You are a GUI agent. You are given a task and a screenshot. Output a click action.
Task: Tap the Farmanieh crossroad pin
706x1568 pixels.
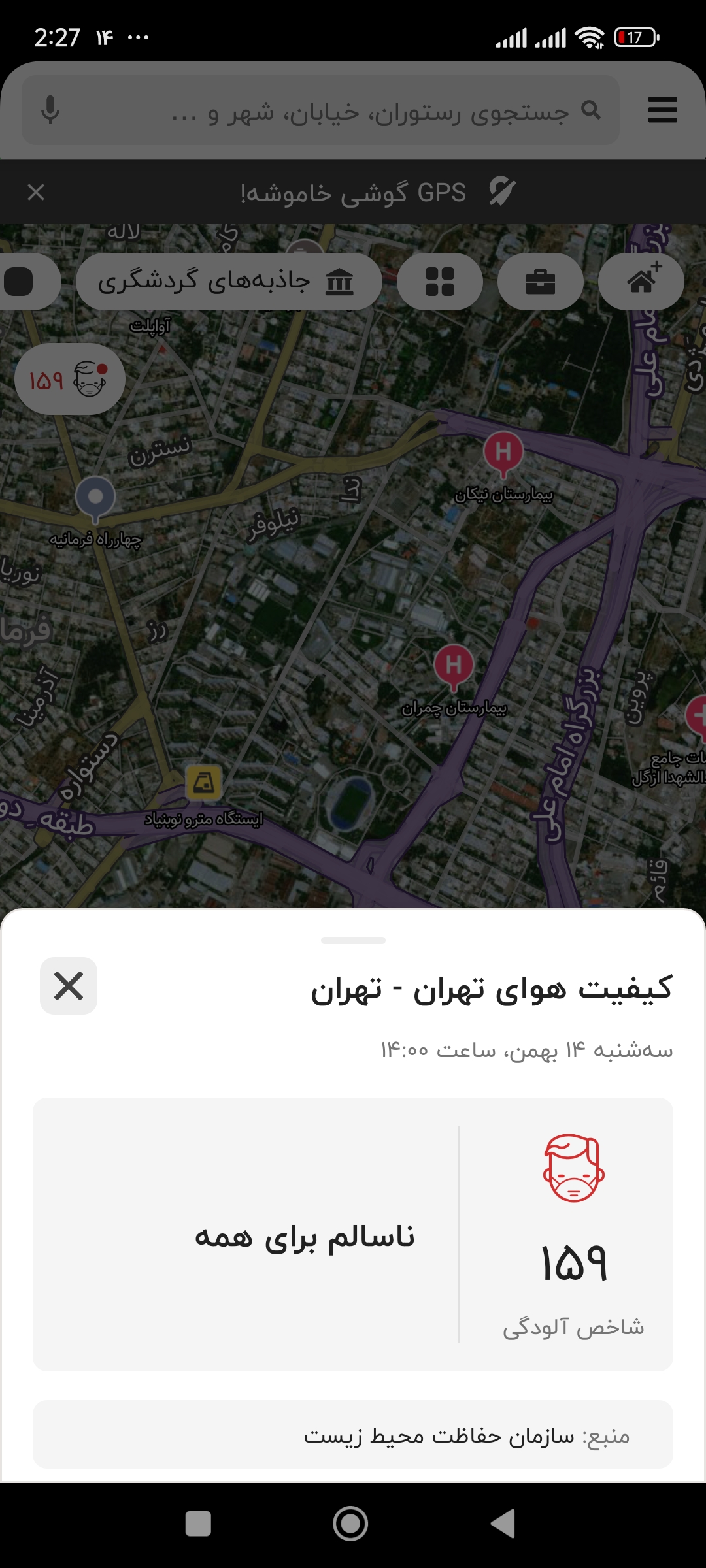pyautogui.click(x=95, y=498)
